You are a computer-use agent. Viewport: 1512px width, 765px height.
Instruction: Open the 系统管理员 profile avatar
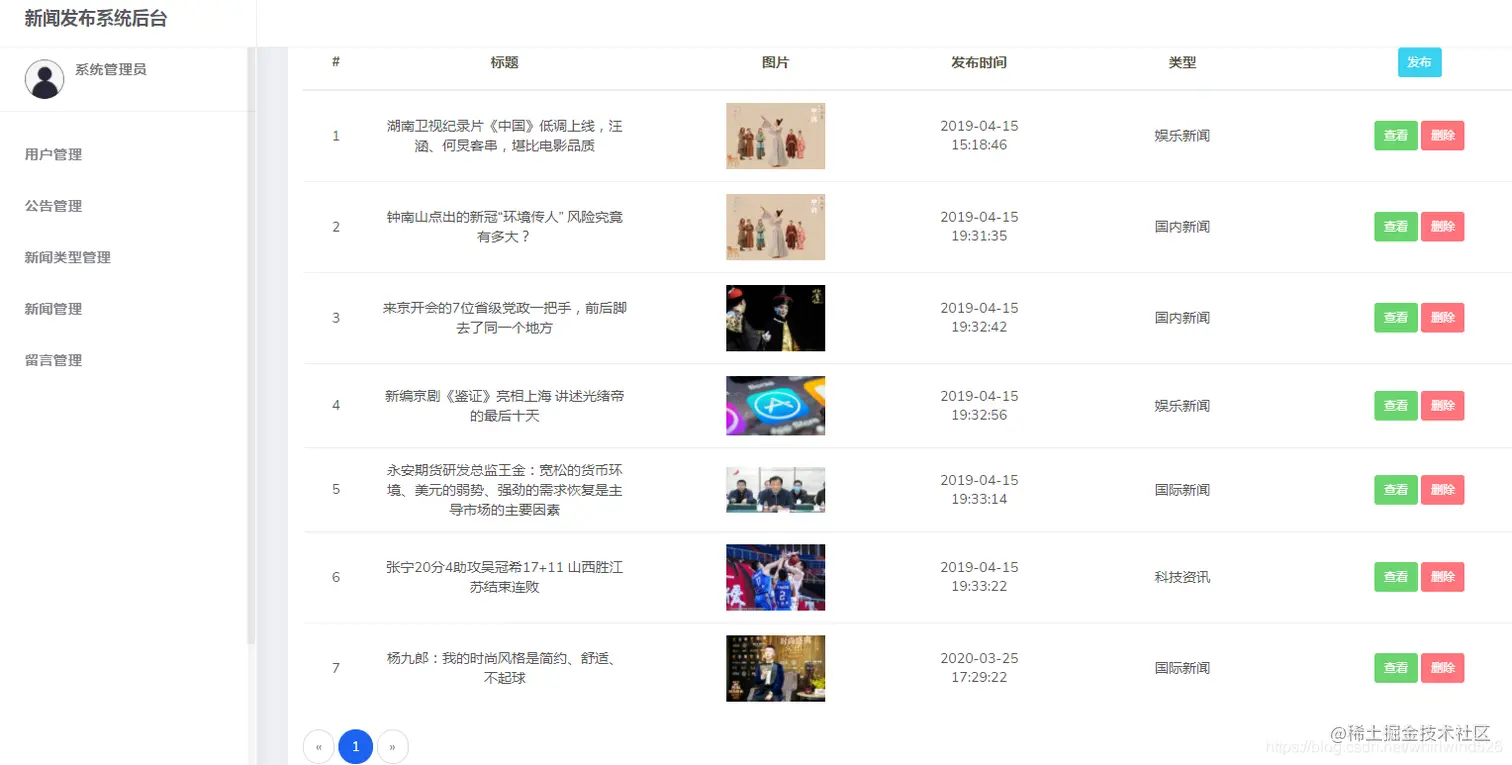pyautogui.click(x=44, y=79)
